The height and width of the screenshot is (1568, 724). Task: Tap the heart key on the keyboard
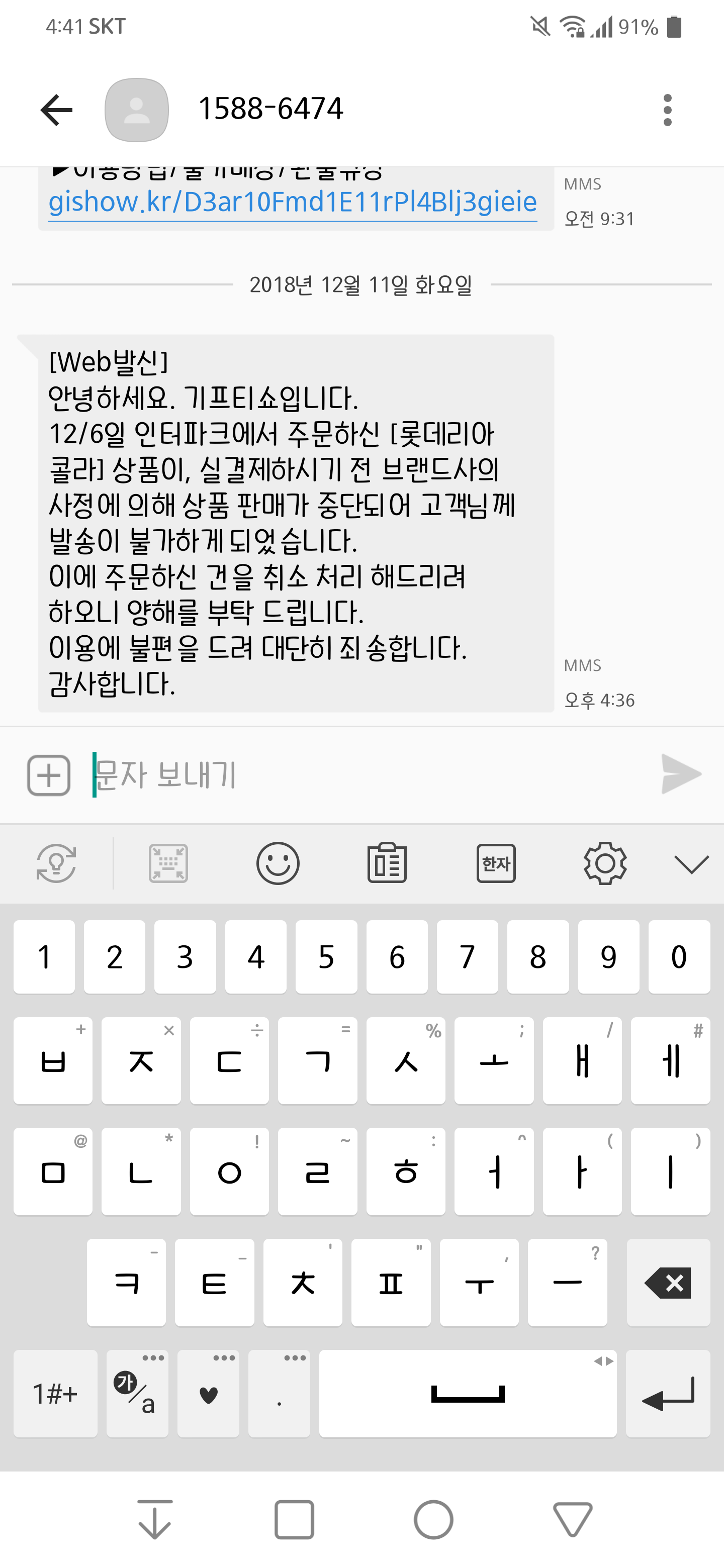coord(208,1393)
